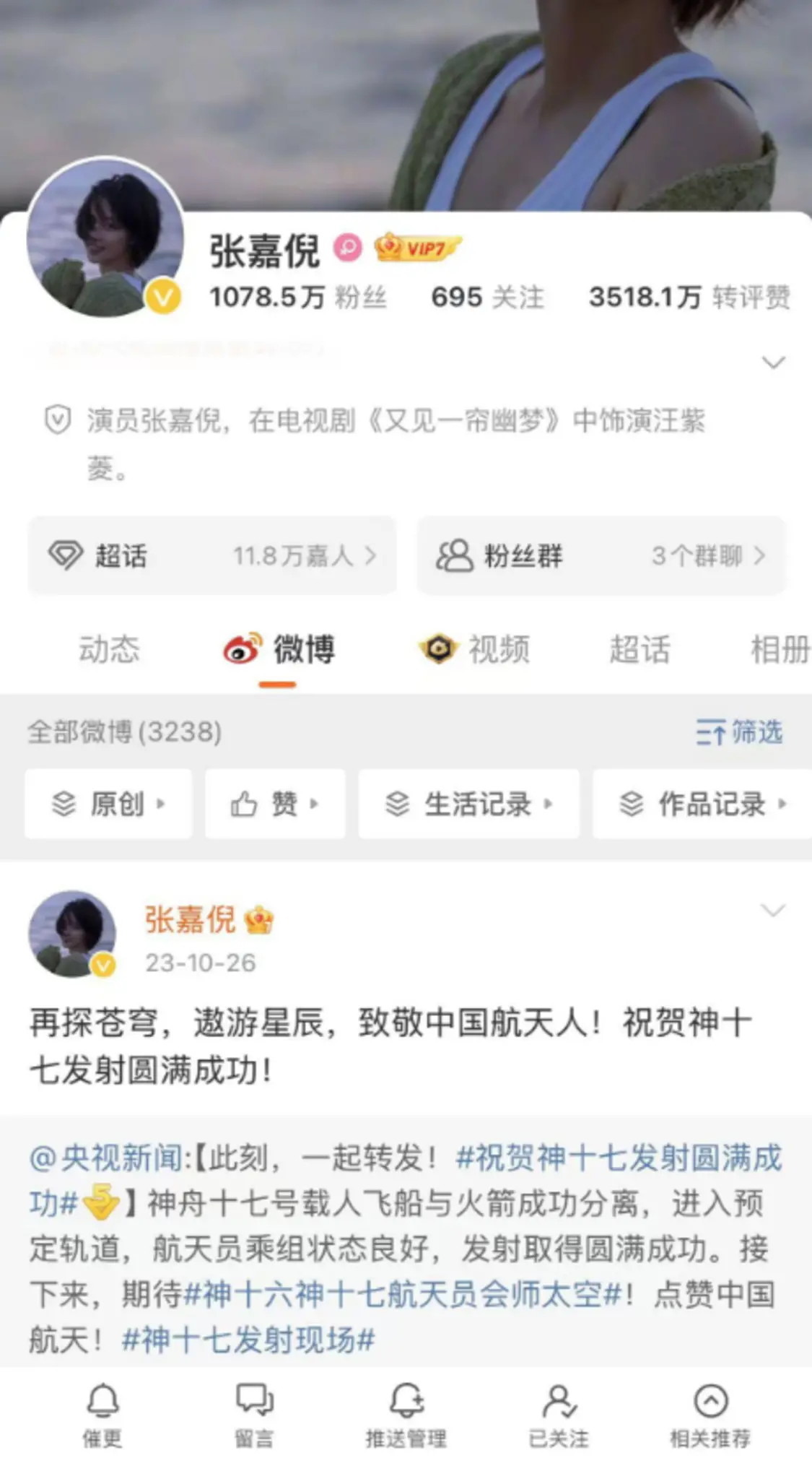The width and height of the screenshot is (812, 1471).
Task: Open the 超话 card with 11.8万嘉人
Action: tap(211, 555)
